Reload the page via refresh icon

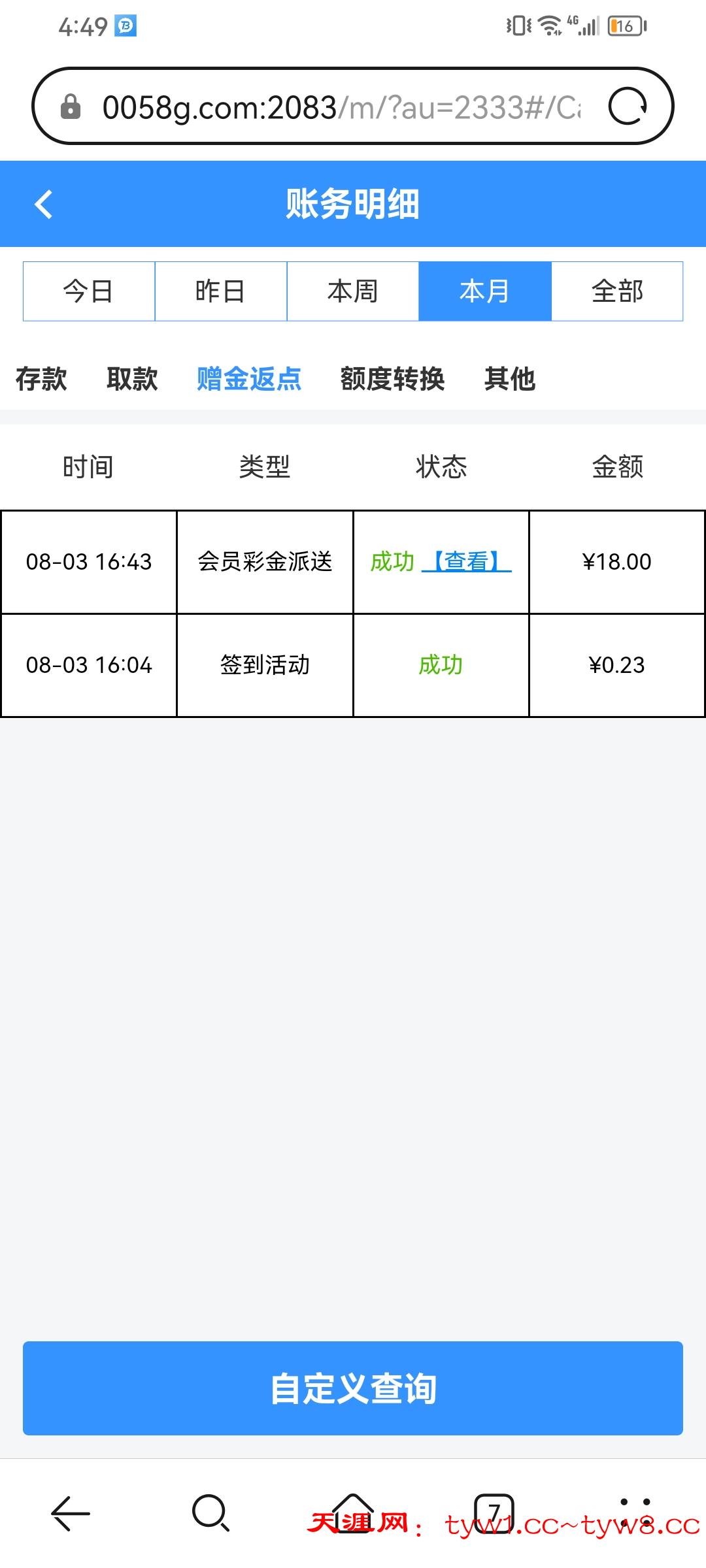[627, 106]
